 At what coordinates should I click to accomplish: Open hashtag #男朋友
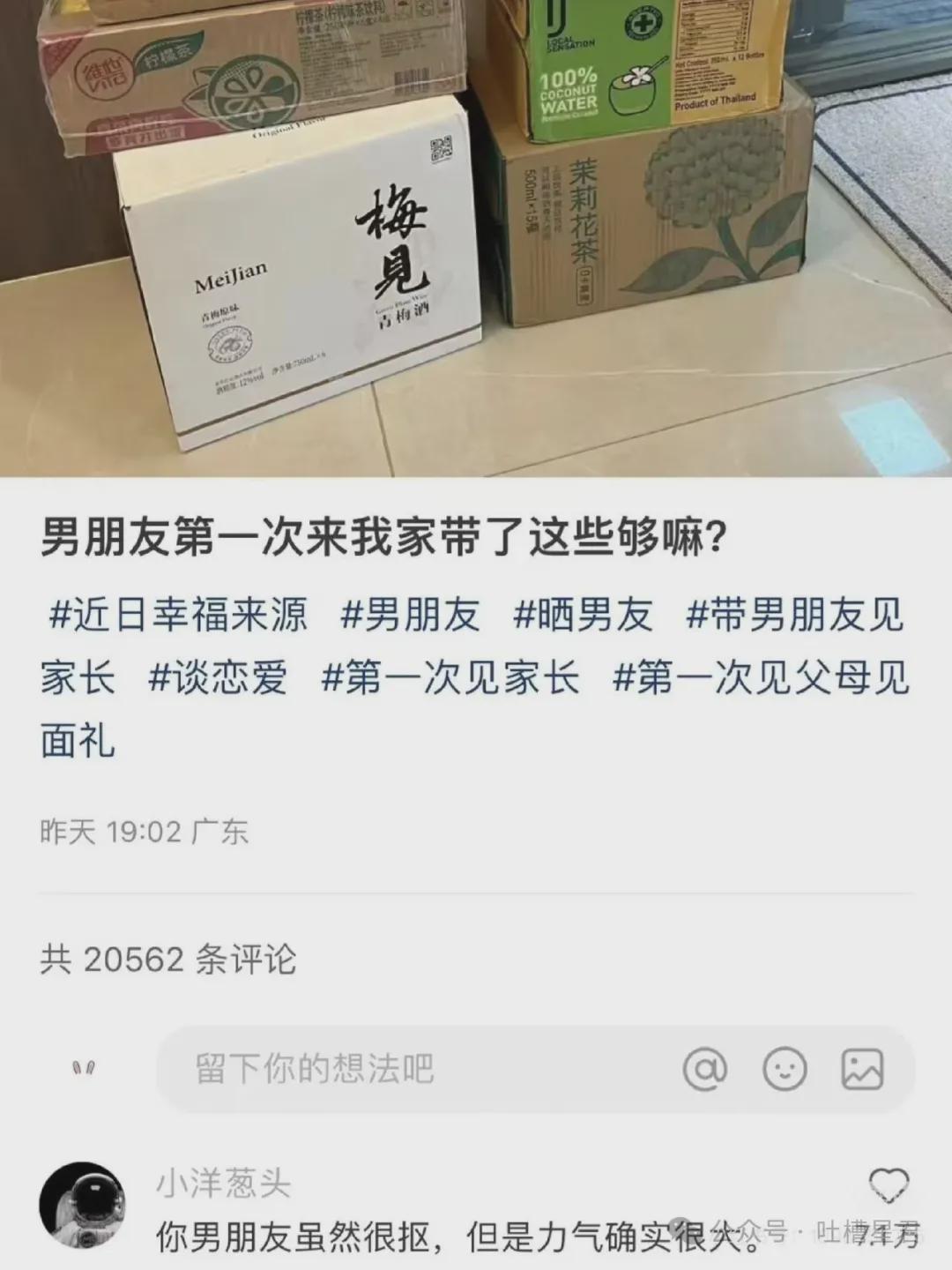(411, 615)
